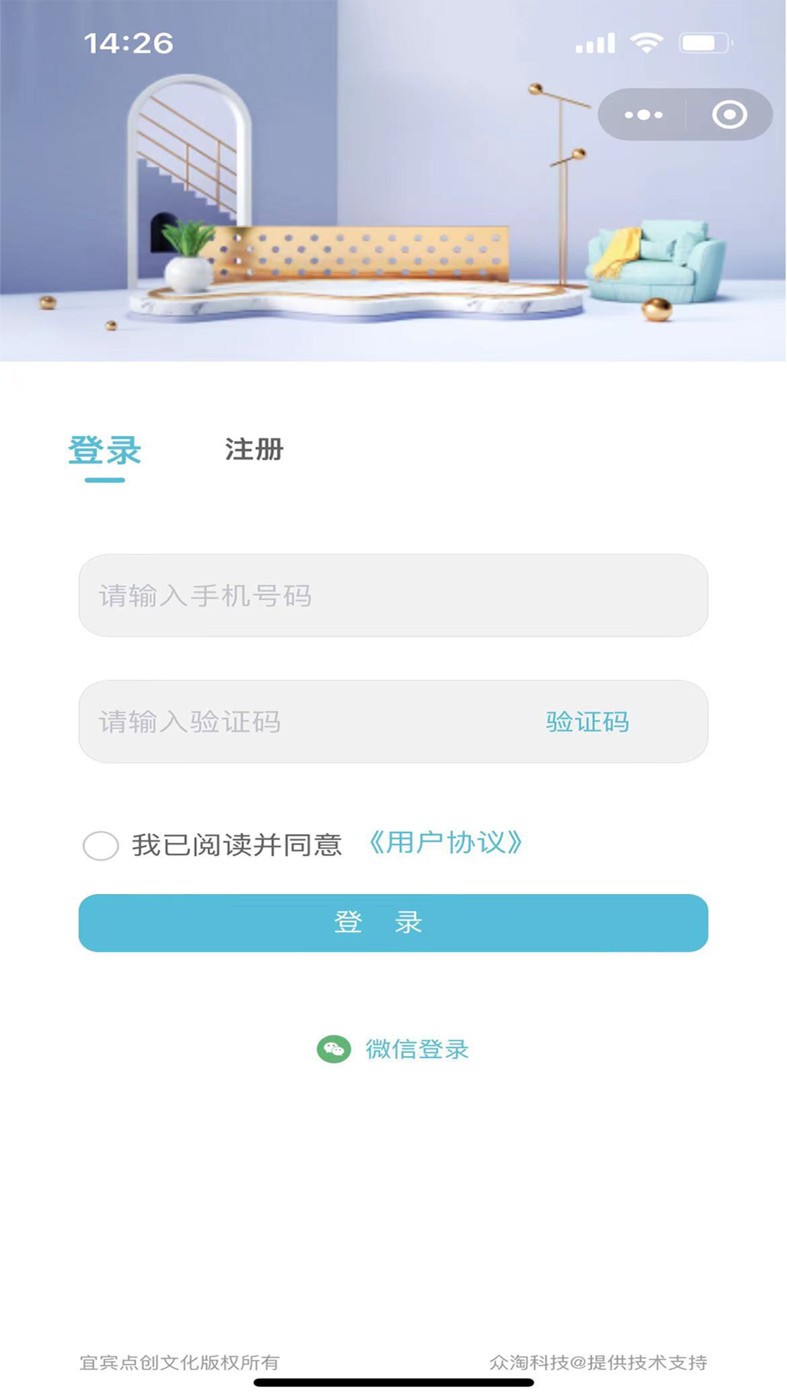
Task: Open the 《用户协议》 agreement link
Action: (x=446, y=843)
